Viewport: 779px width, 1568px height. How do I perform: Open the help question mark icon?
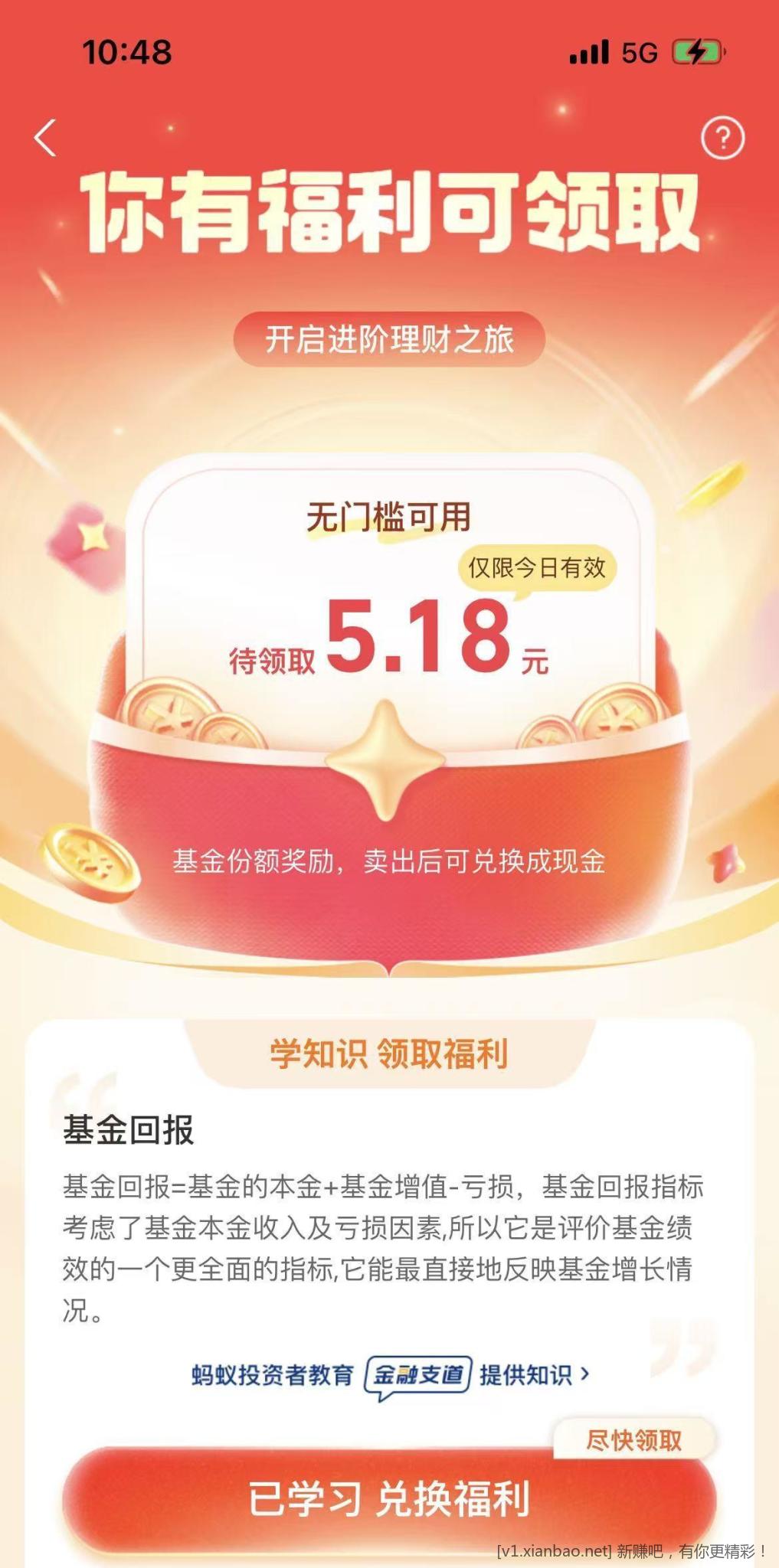coord(722,139)
